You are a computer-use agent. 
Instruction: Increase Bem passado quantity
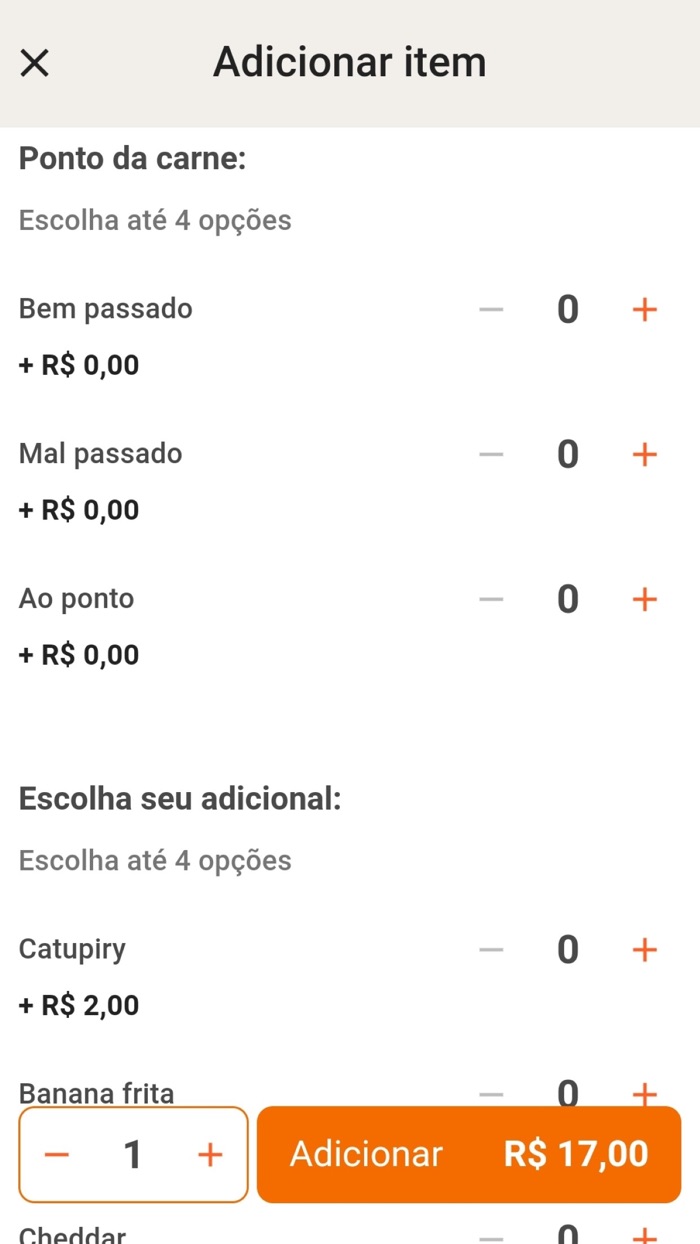pyautogui.click(x=645, y=310)
